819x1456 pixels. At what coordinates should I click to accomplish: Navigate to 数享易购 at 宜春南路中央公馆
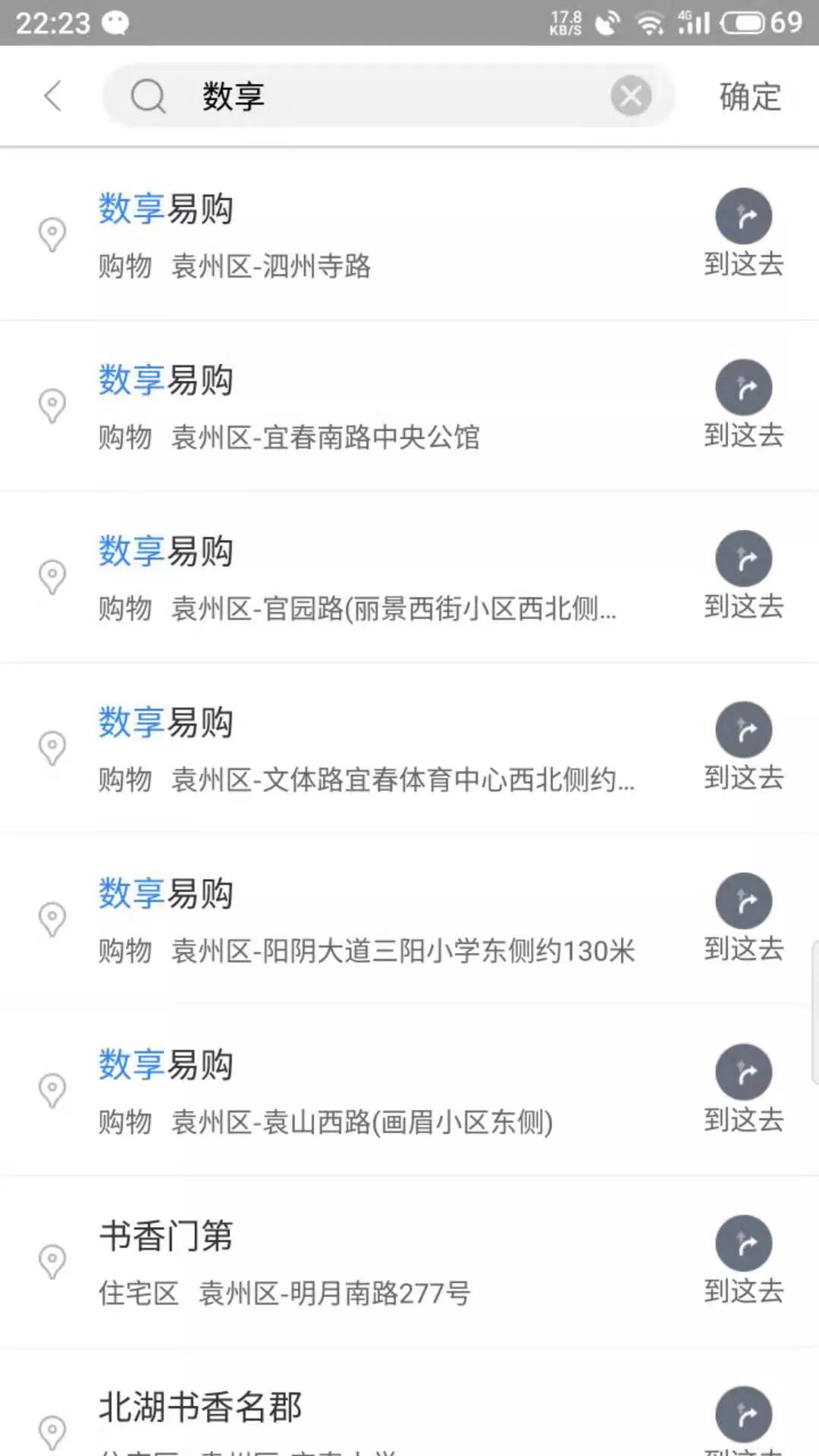(743, 405)
